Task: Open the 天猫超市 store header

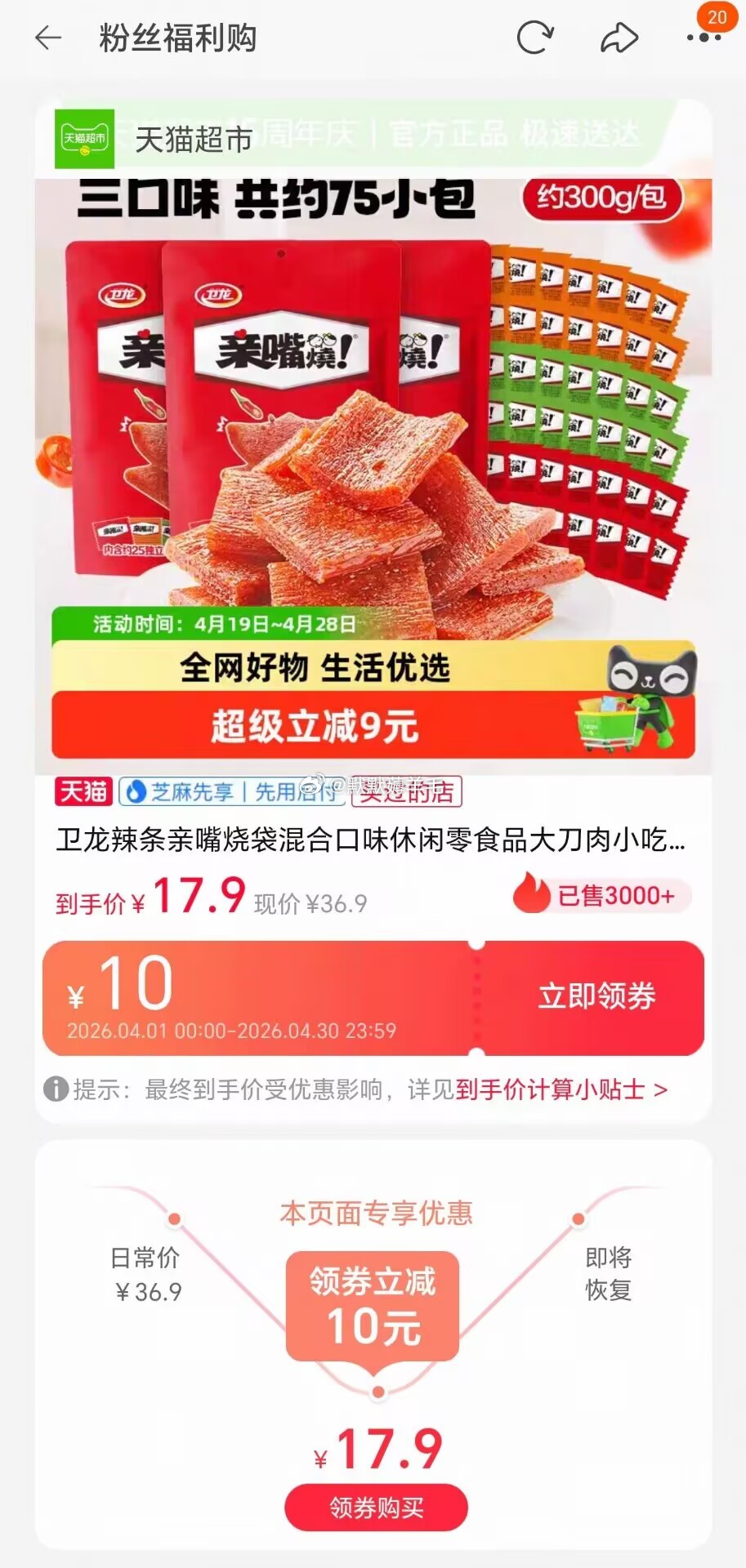Action: (155, 139)
